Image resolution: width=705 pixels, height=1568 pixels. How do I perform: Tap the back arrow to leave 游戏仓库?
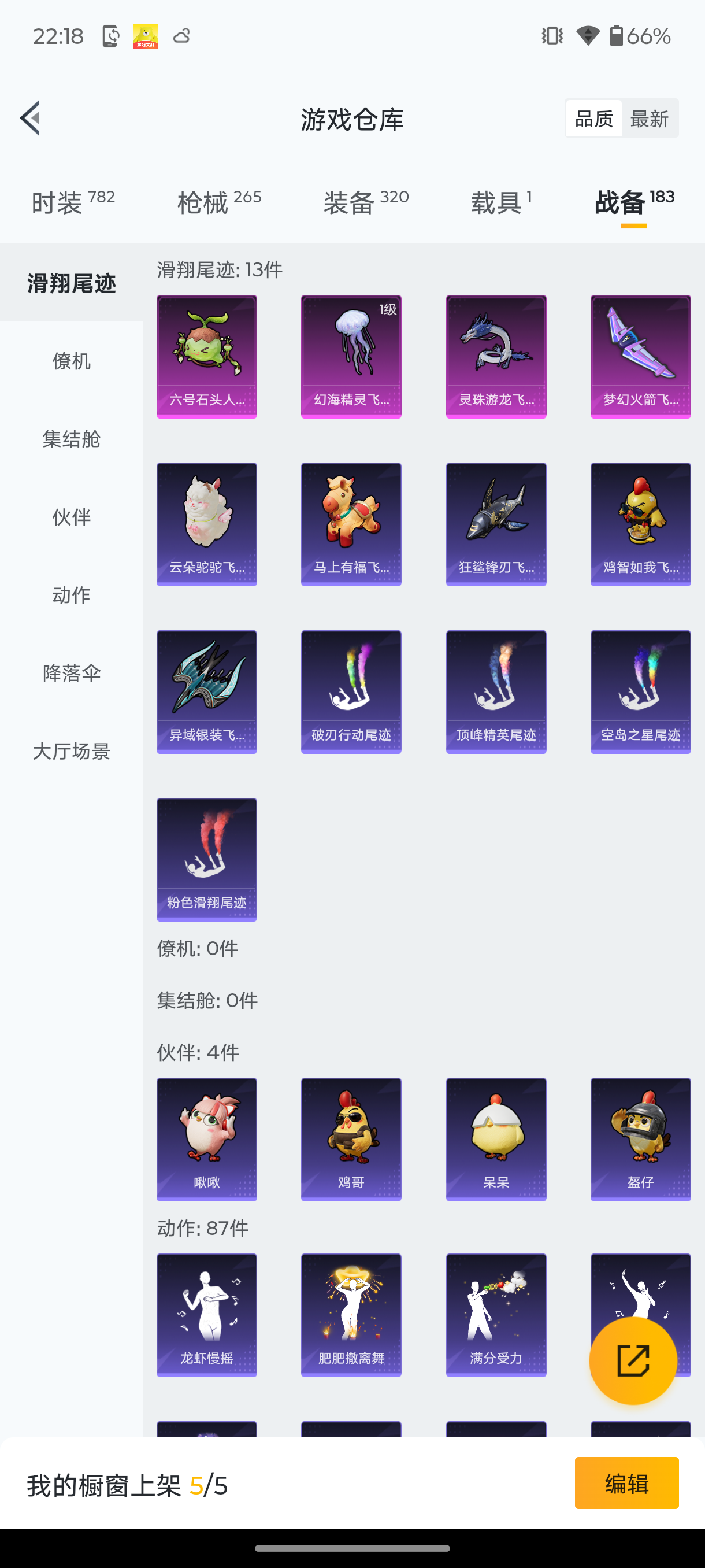(30, 119)
